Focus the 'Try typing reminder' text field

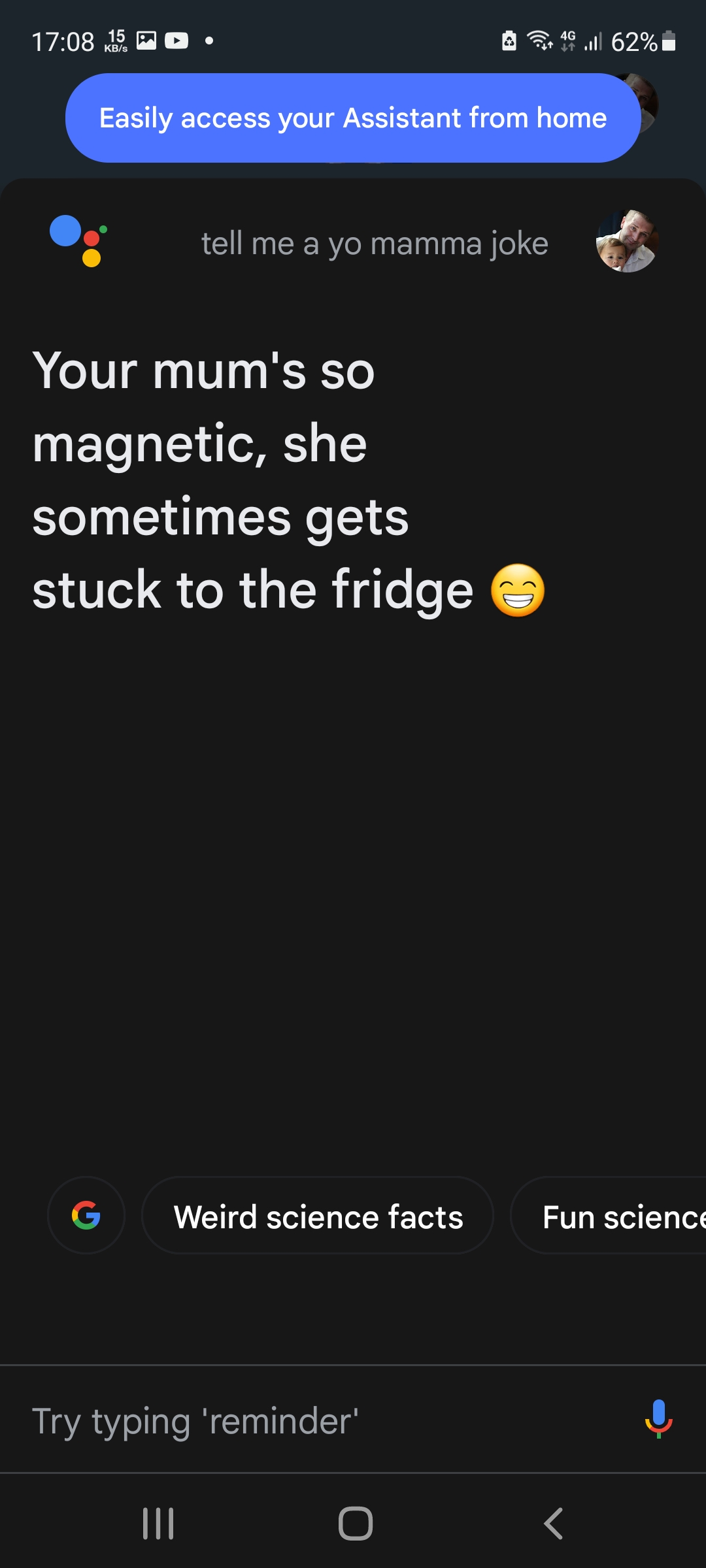314,1420
